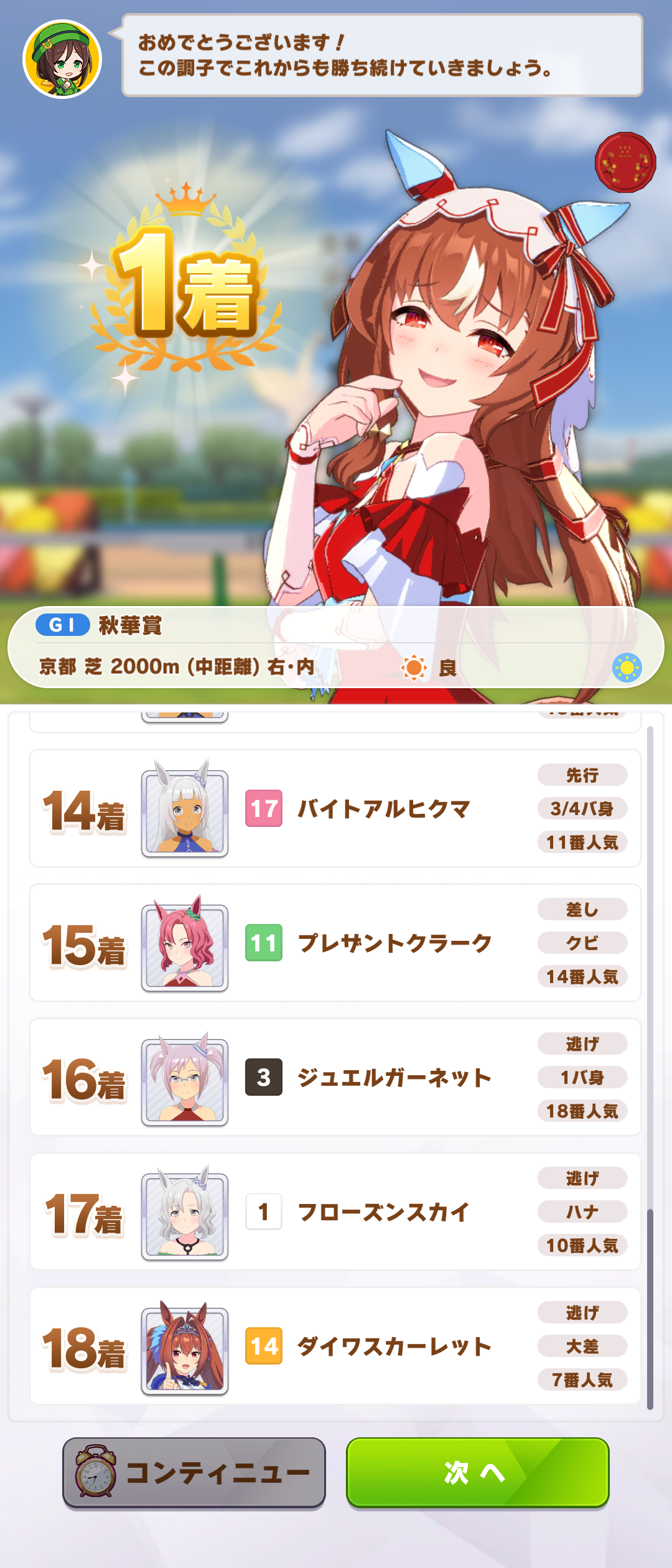This screenshot has width=672, height=1568.
Task: Tap the コンティニュー clock button
Action: pos(194,1472)
